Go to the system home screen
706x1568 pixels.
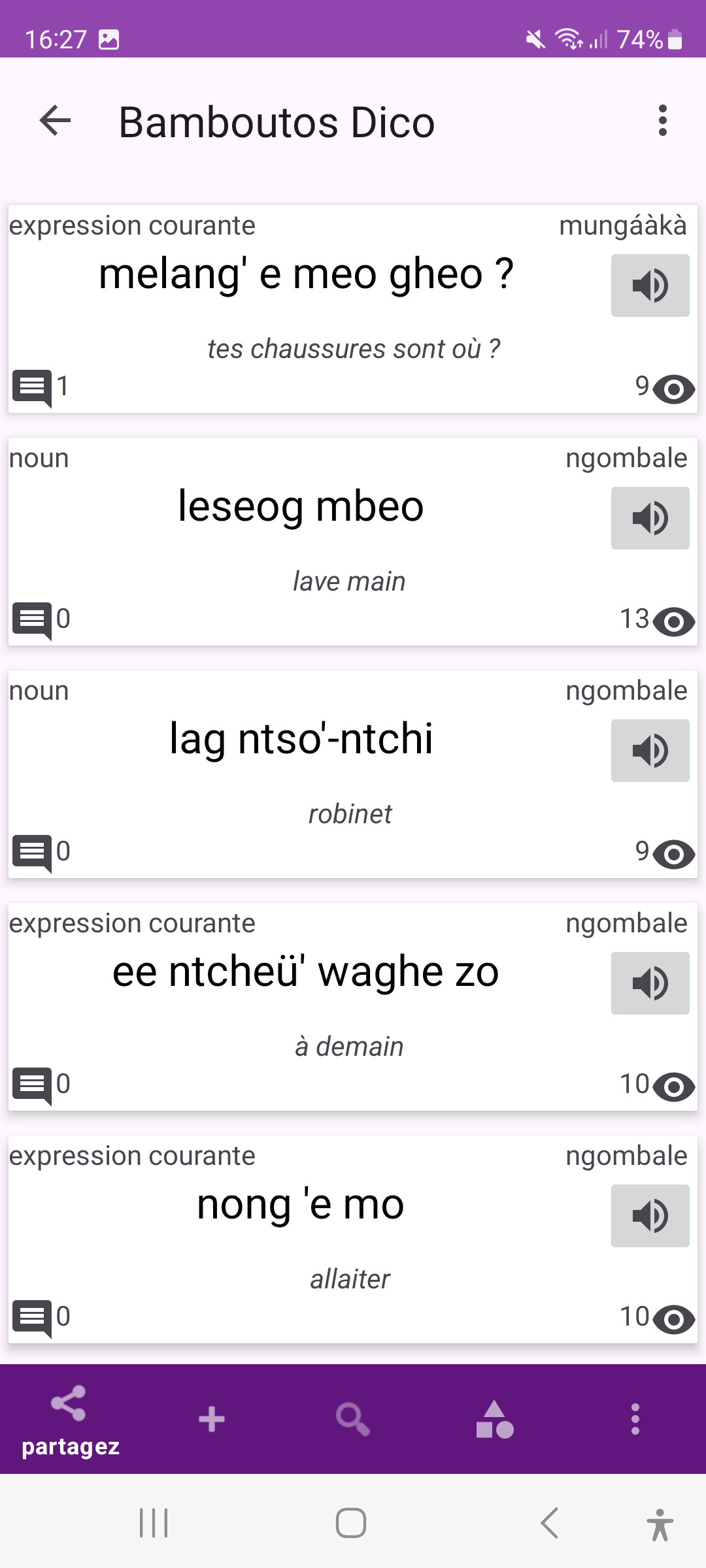click(x=351, y=1523)
